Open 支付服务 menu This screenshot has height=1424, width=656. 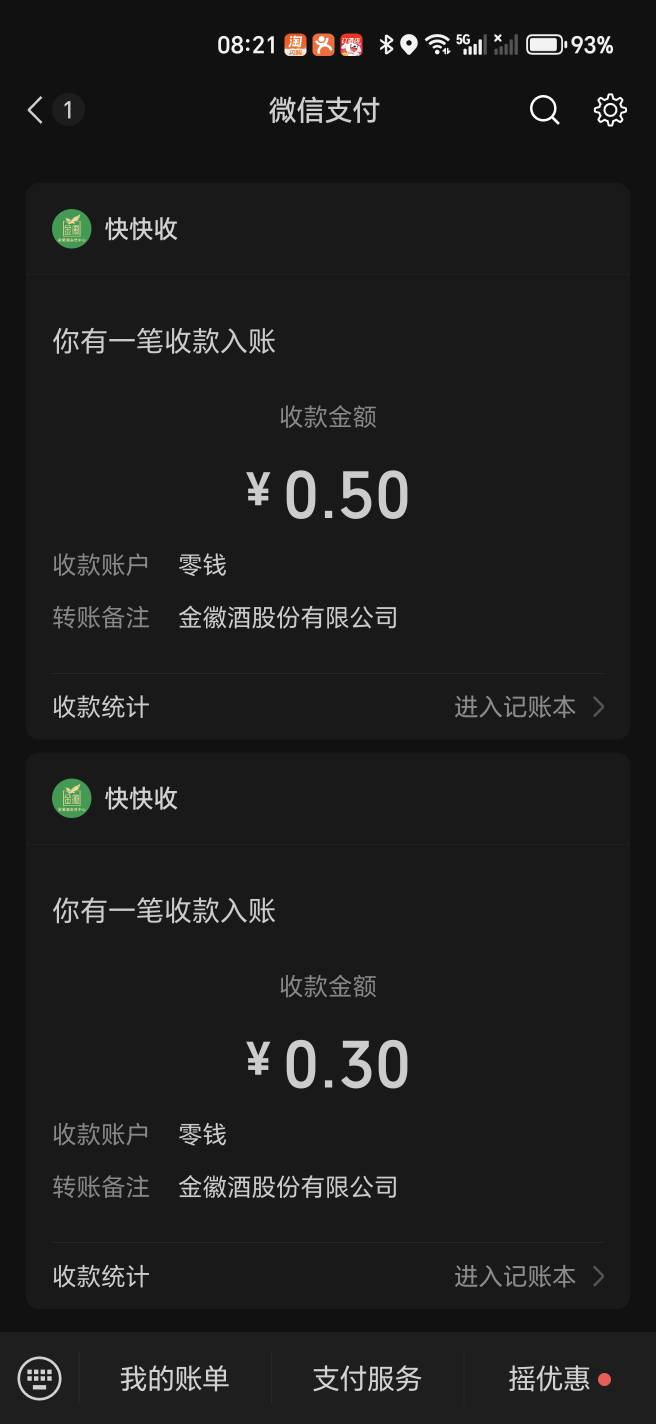[367, 1378]
